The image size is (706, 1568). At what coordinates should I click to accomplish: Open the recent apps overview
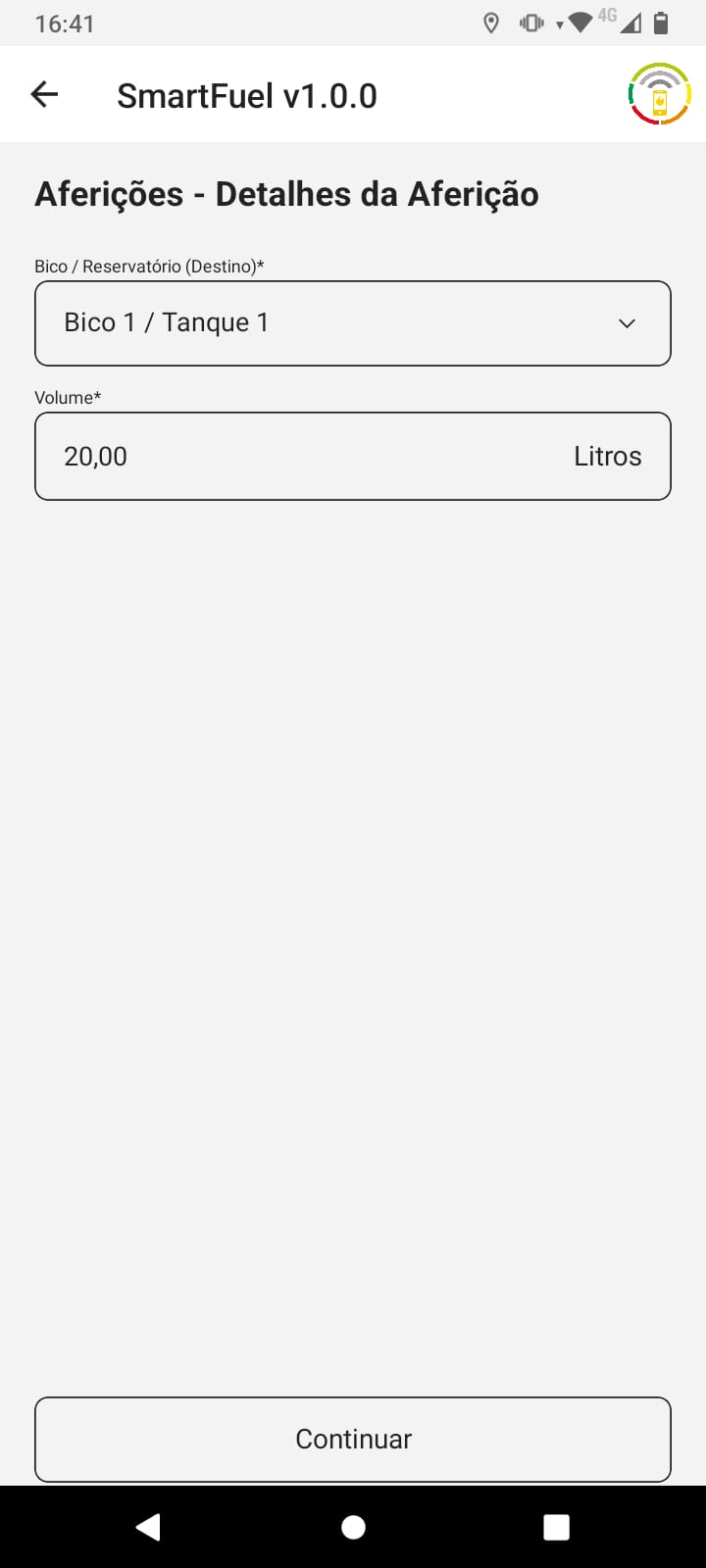point(556,1527)
